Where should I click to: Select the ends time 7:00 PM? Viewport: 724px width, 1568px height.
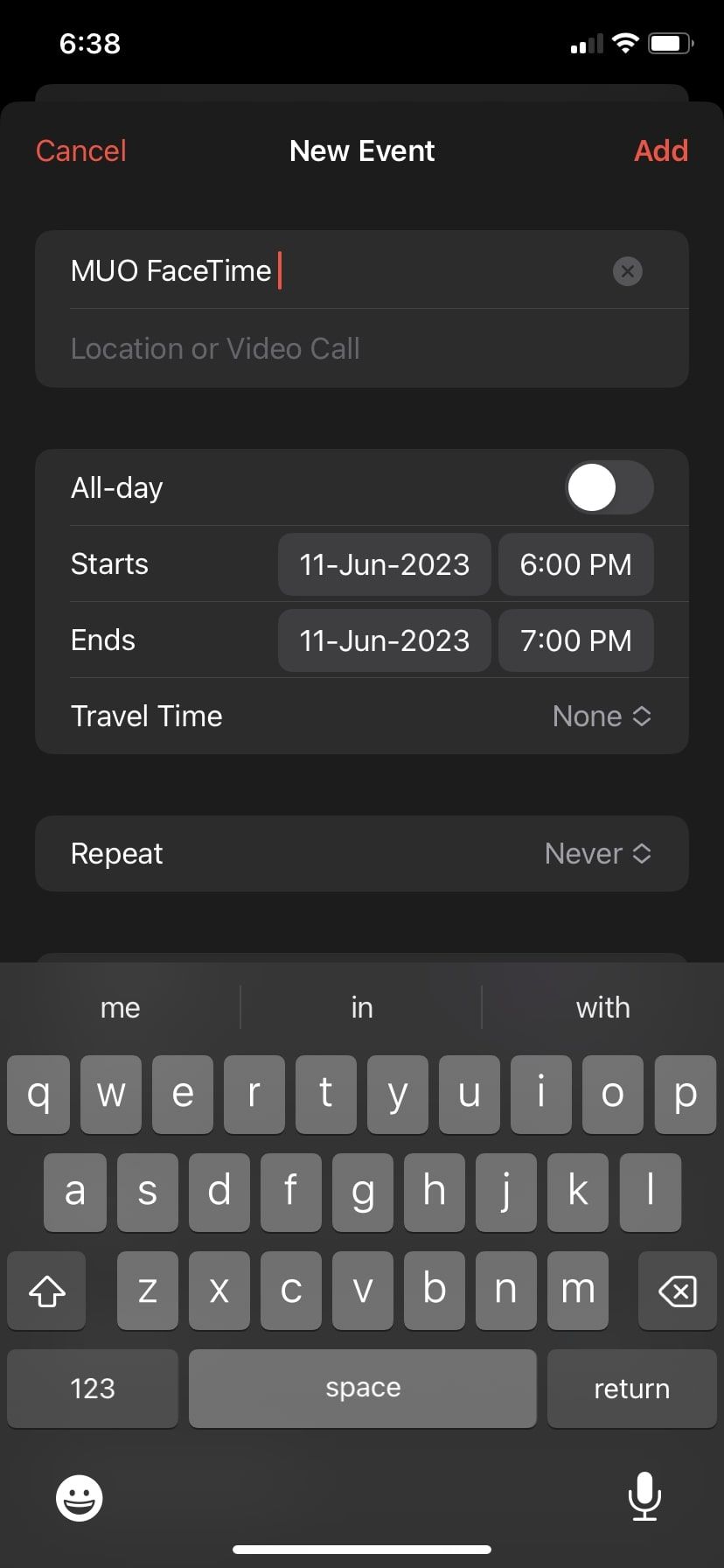tap(575, 640)
